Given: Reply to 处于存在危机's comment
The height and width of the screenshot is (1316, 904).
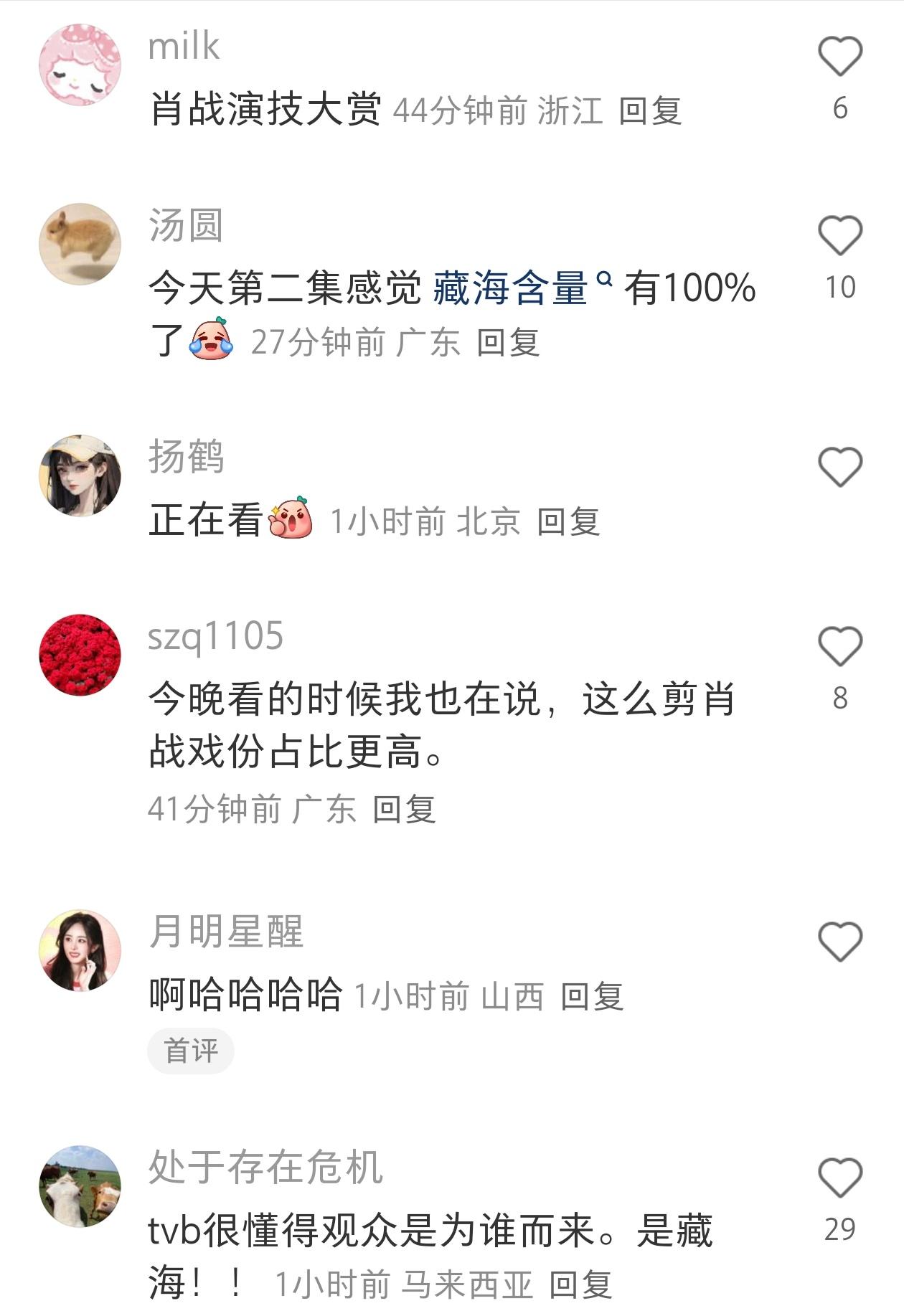Looking at the screenshot, I should click(x=580, y=1284).
